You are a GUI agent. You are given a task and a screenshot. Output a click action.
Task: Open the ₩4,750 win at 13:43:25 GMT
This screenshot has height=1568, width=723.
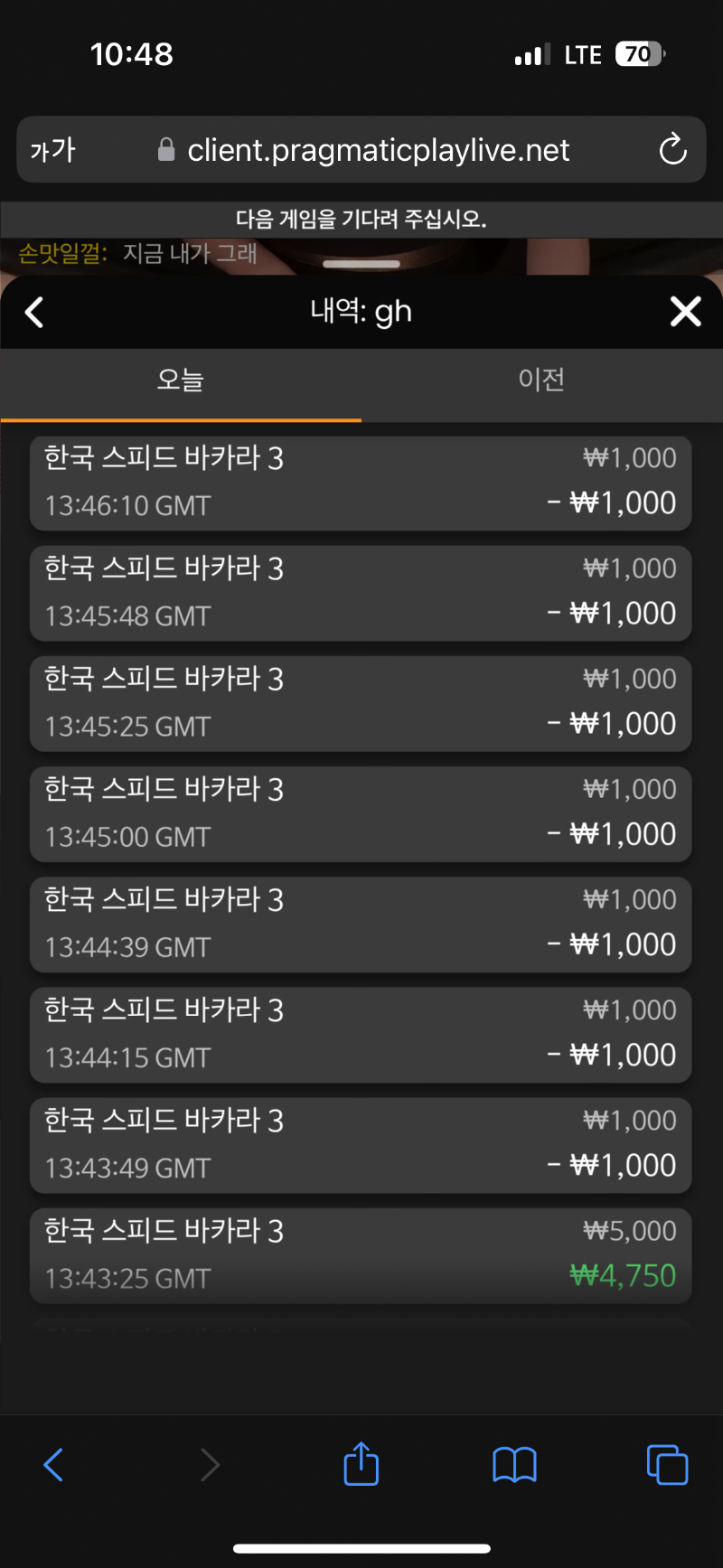click(x=361, y=1255)
